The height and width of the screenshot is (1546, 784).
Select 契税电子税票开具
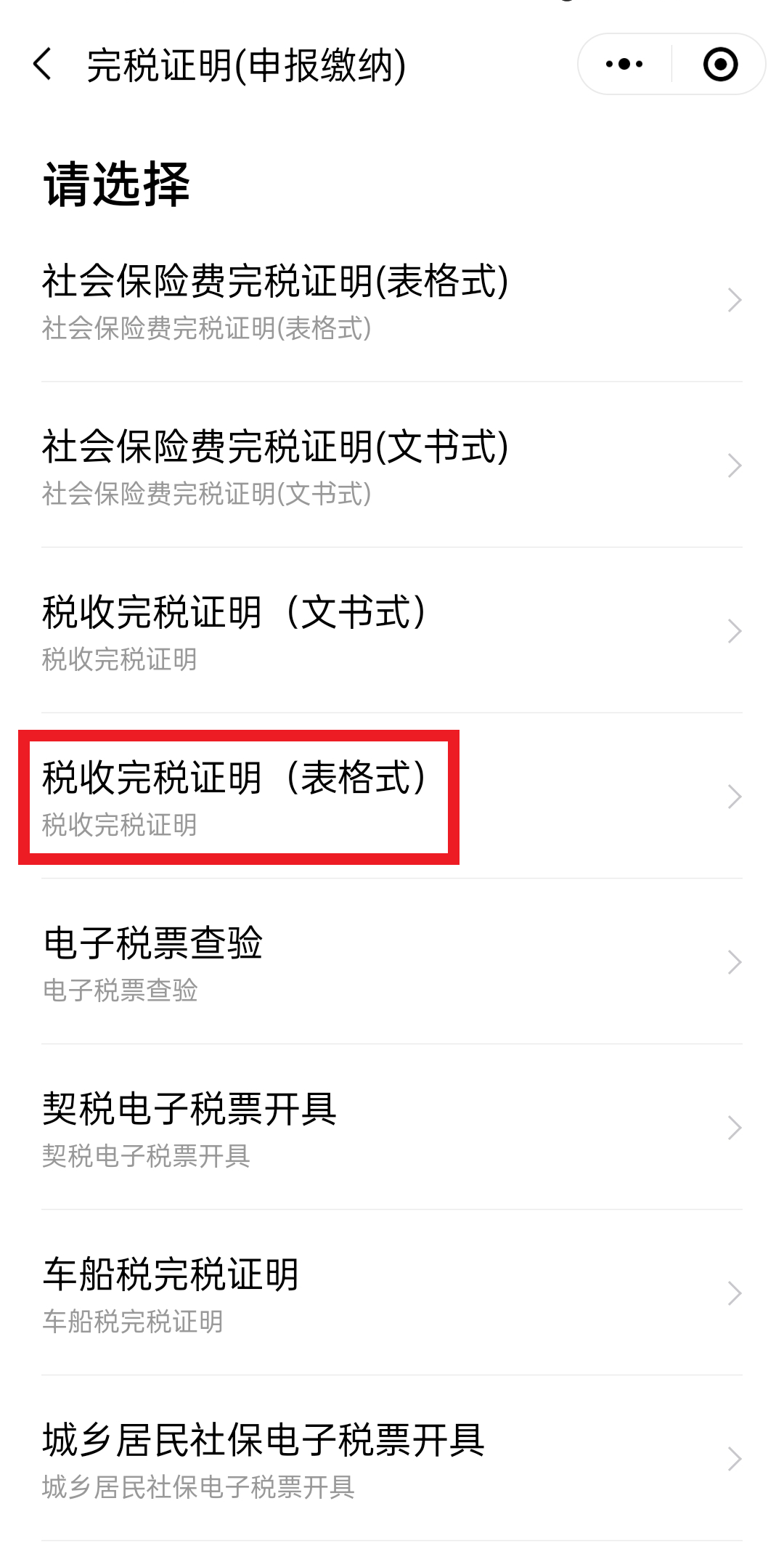pyautogui.click(x=392, y=1128)
